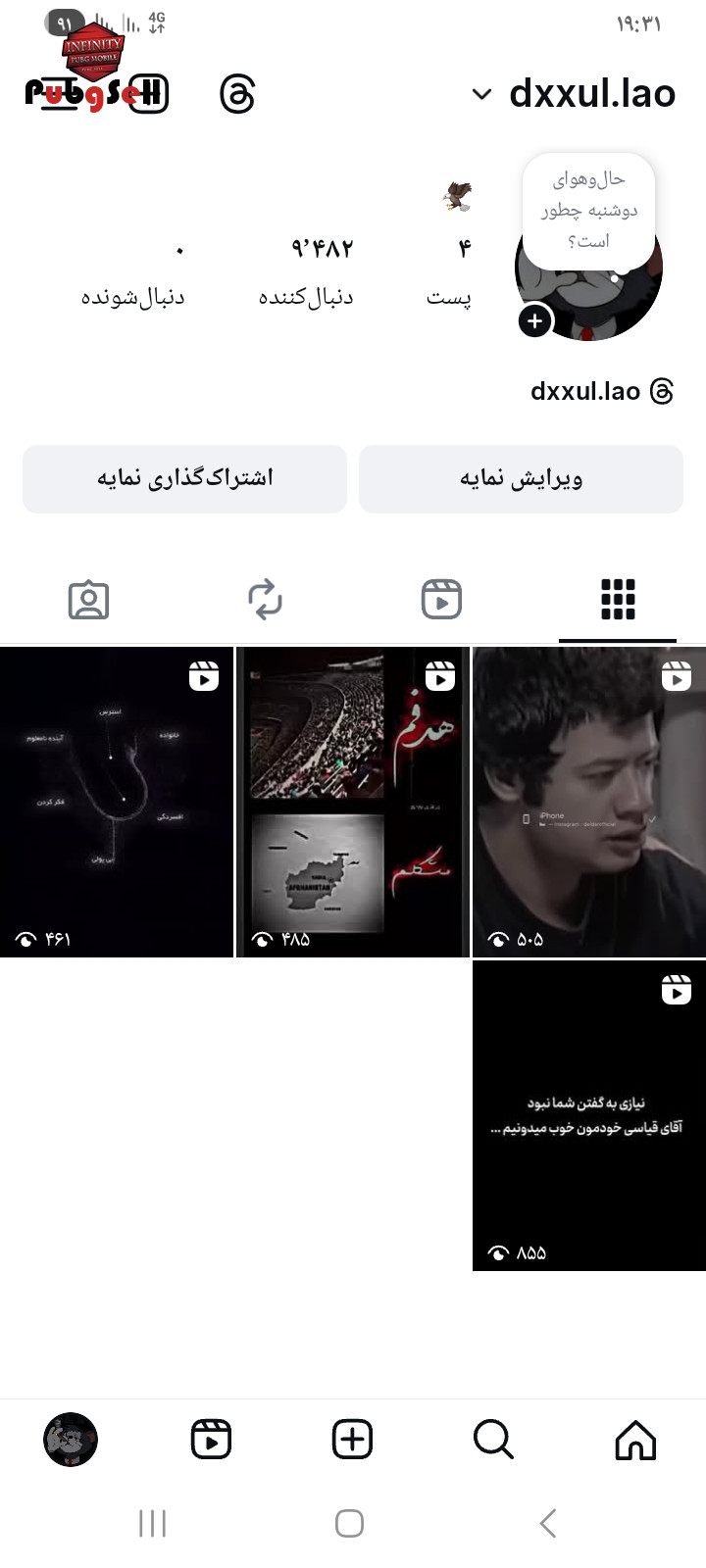Tap the ویرایش نمایه button
The height and width of the screenshot is (1568, 706).
point(521,478)
